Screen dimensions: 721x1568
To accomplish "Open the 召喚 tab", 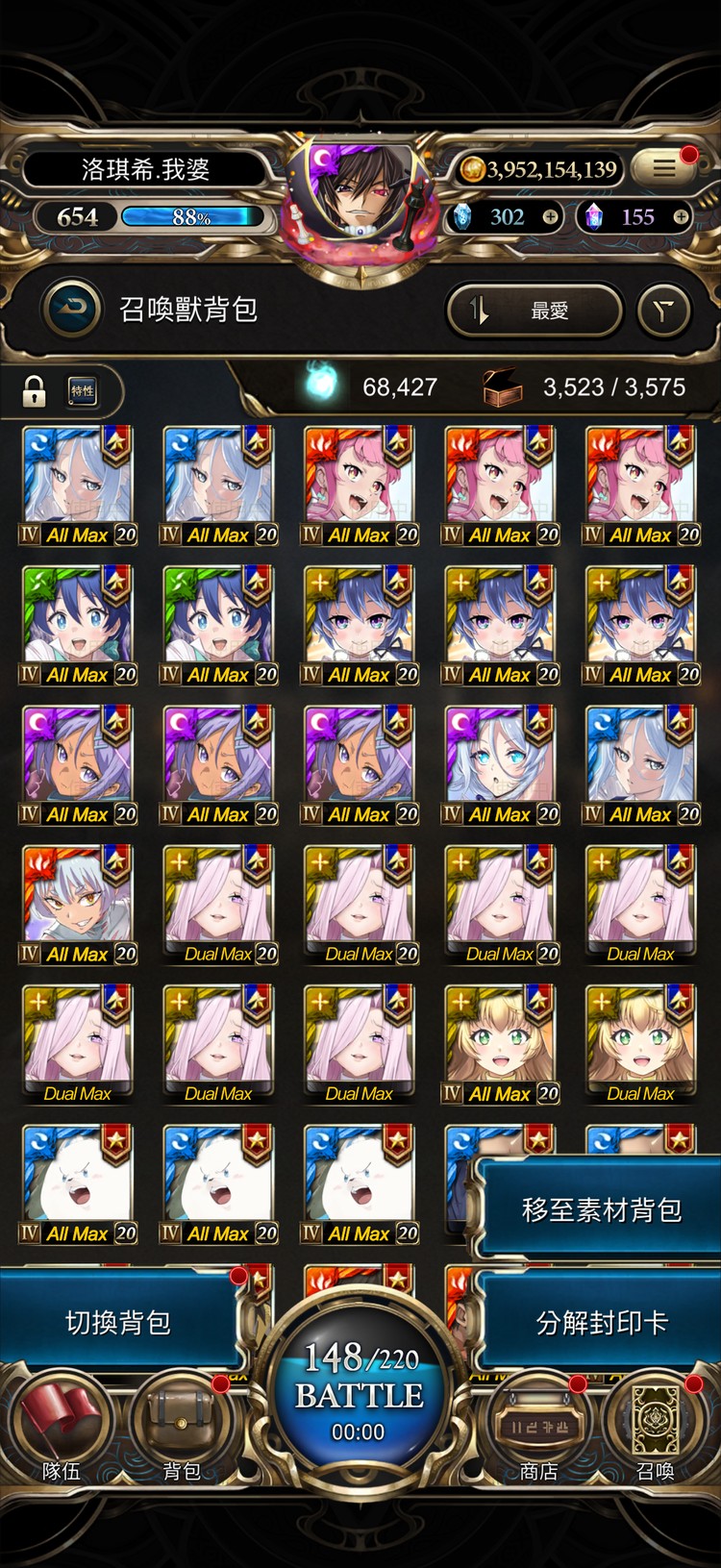I will (x=656, y=1431).
